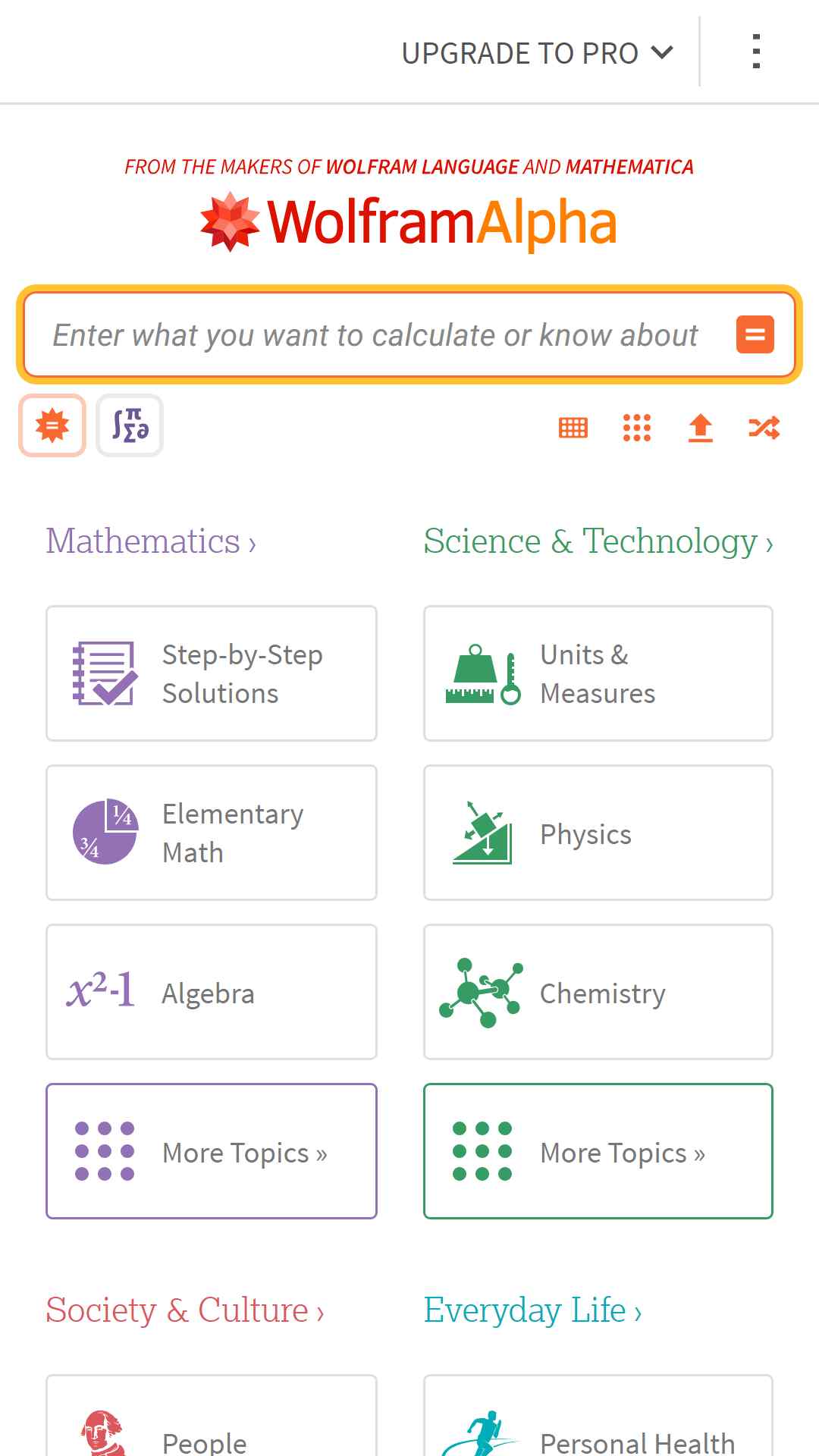The image size is (819, 1456).
Task: Open the Mathematics category link
Action: click(151, 541)
